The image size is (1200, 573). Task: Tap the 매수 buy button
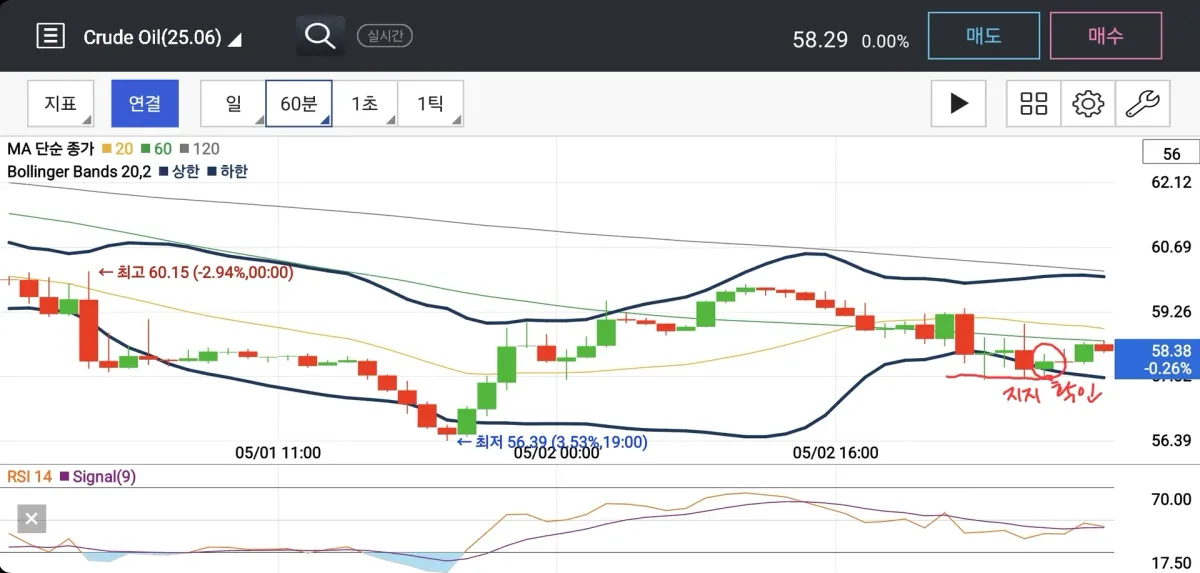point(1105,37)
